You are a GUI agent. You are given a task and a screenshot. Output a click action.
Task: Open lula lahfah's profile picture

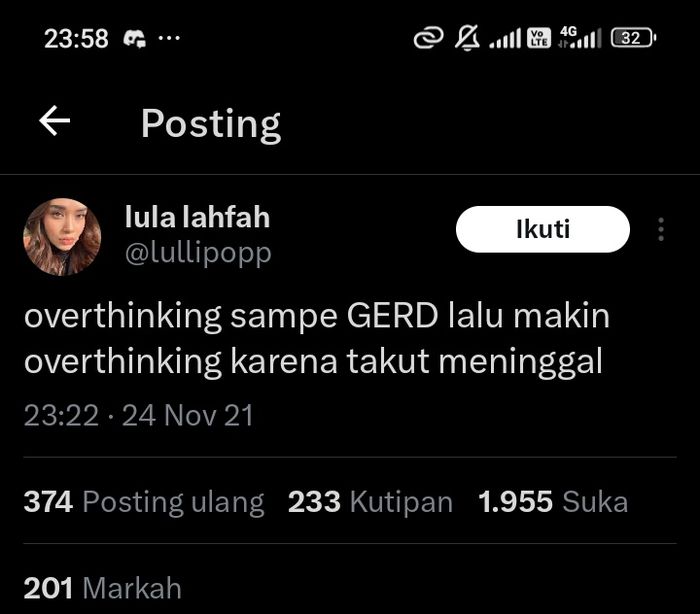[x=62, y=236]
